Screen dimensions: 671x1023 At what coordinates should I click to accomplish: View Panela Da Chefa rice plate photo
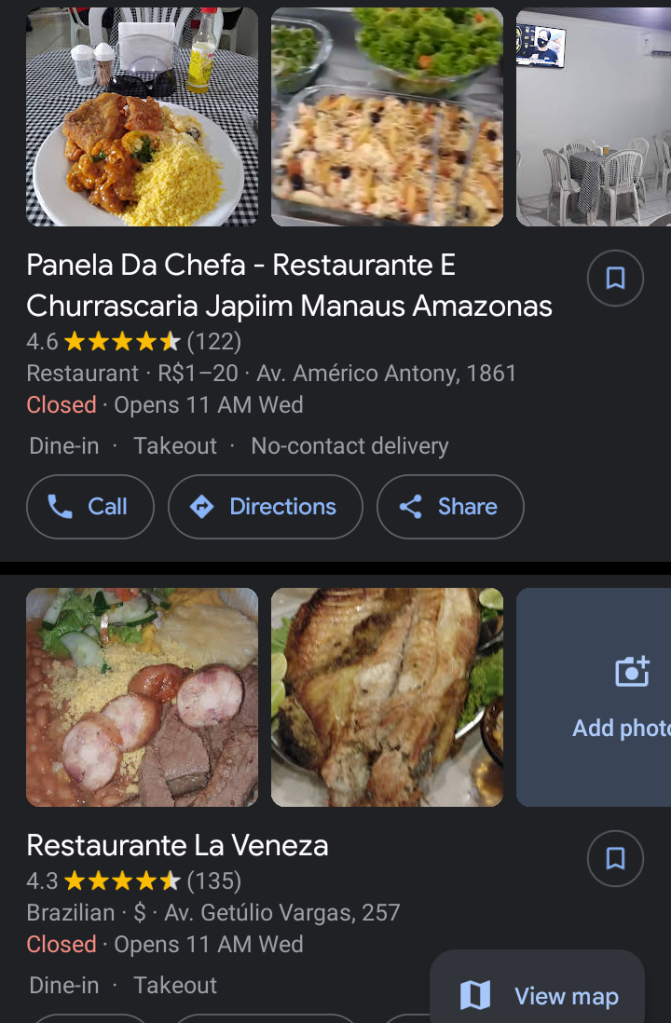pyautogui.click(x=142, y=117)
